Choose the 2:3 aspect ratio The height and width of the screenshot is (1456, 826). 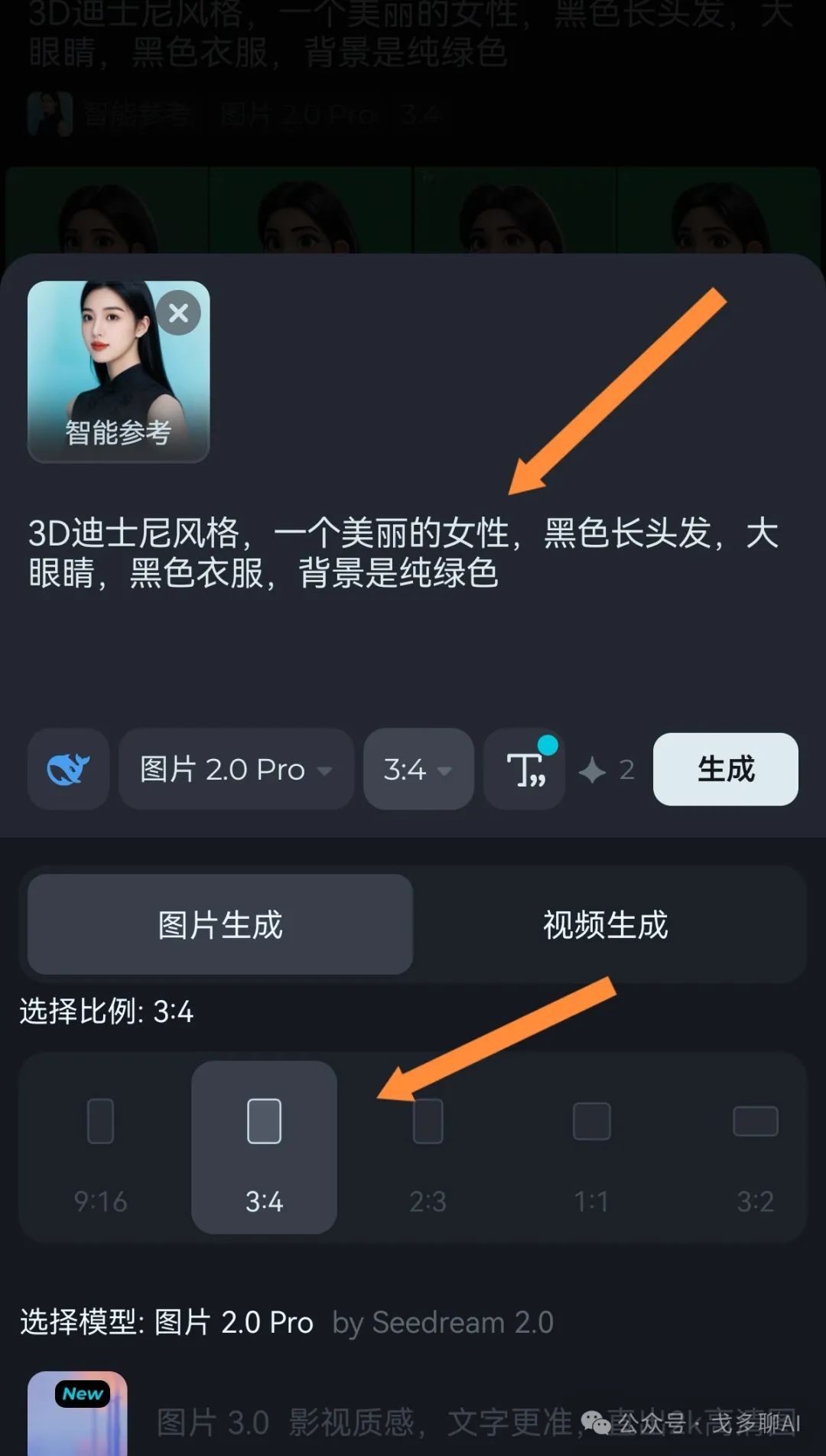[428, 1147]
